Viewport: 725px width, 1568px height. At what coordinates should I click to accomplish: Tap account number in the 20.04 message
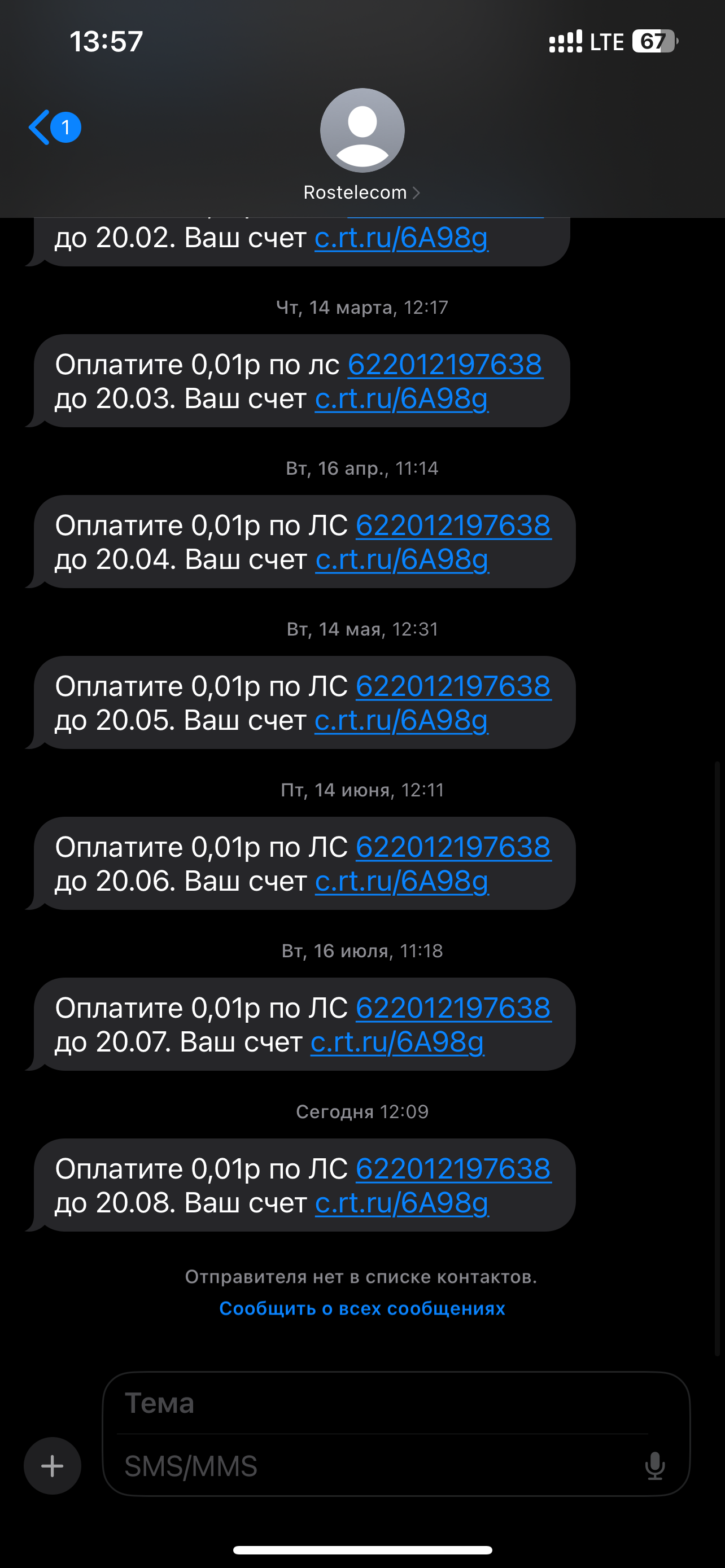tap(453, 525)
